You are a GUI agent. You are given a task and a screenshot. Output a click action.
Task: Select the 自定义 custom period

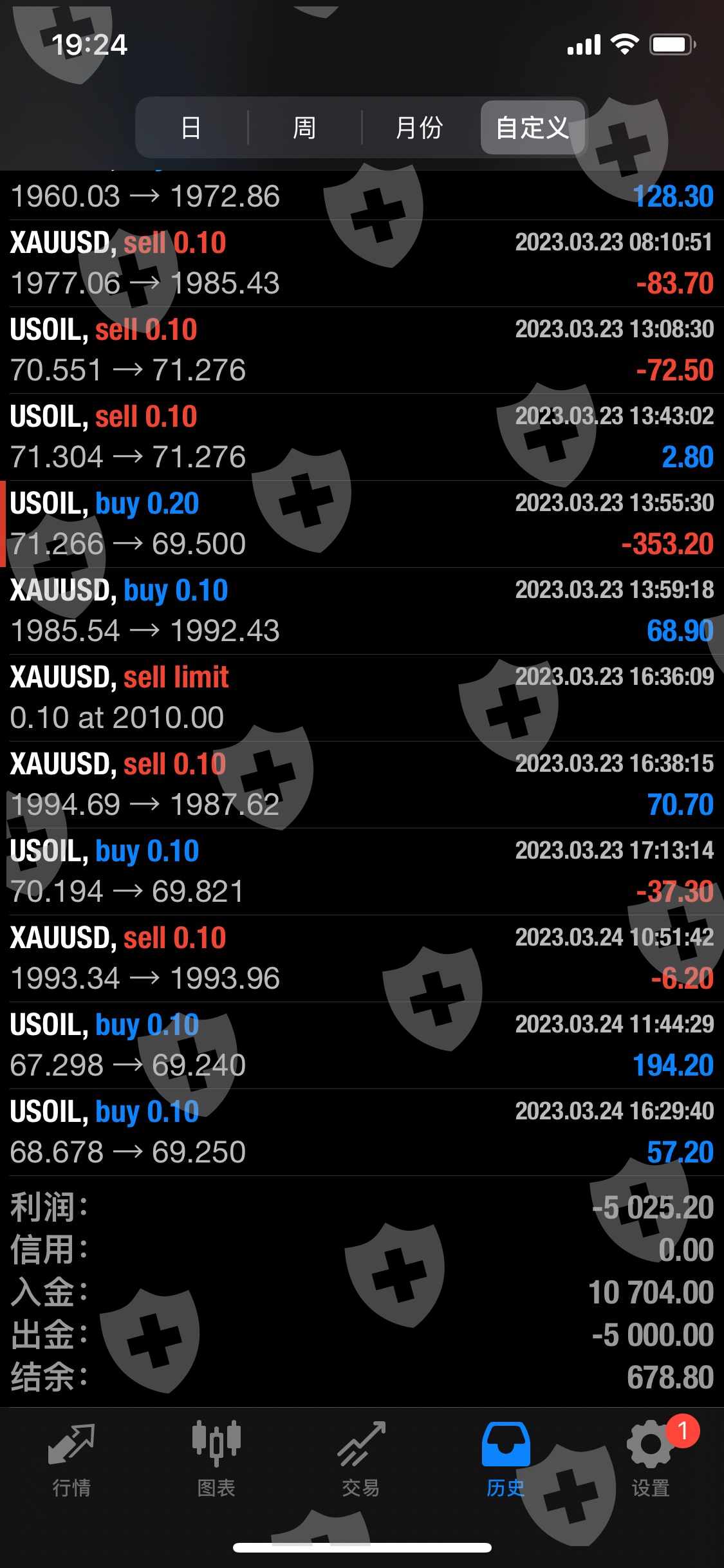pos(532,127)
